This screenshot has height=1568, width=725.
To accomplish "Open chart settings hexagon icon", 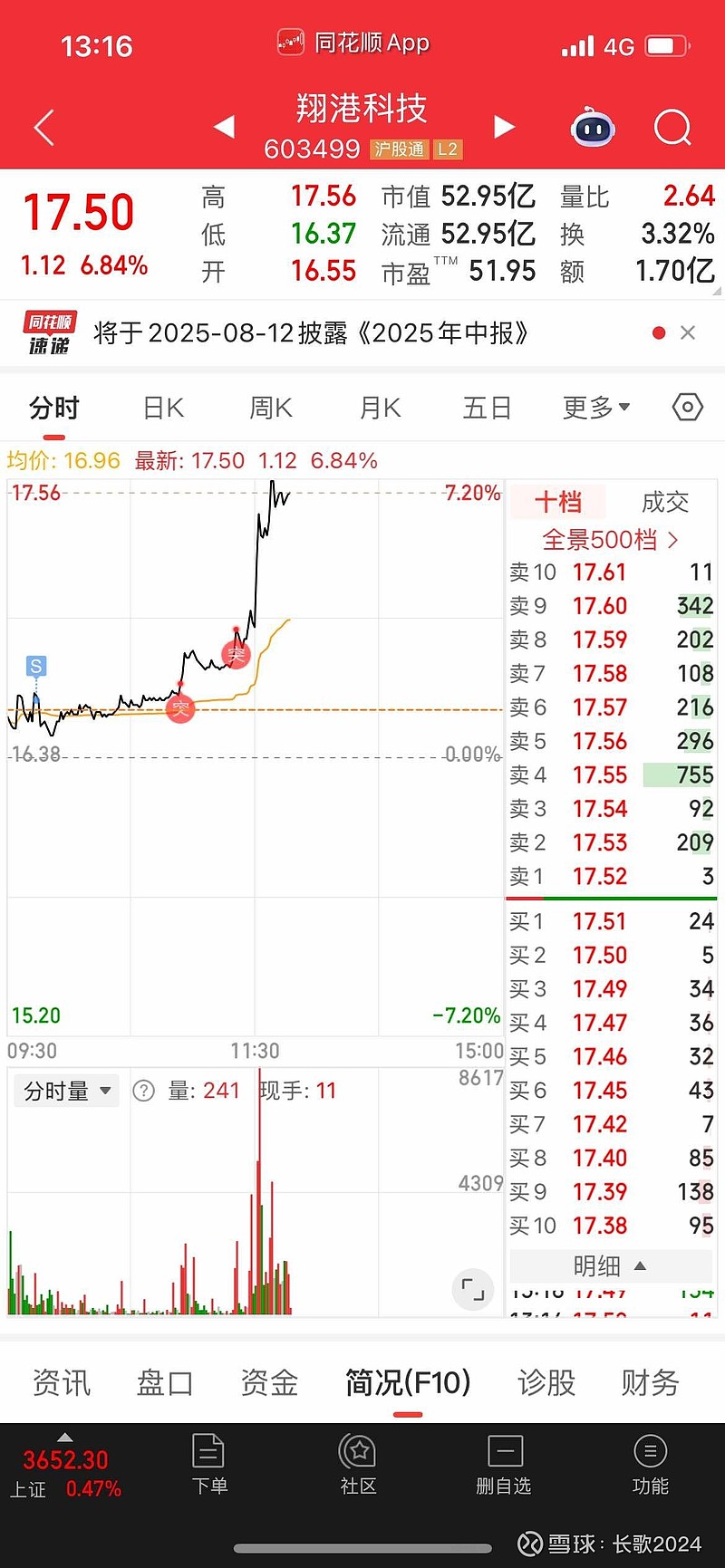I will (688, 408).
